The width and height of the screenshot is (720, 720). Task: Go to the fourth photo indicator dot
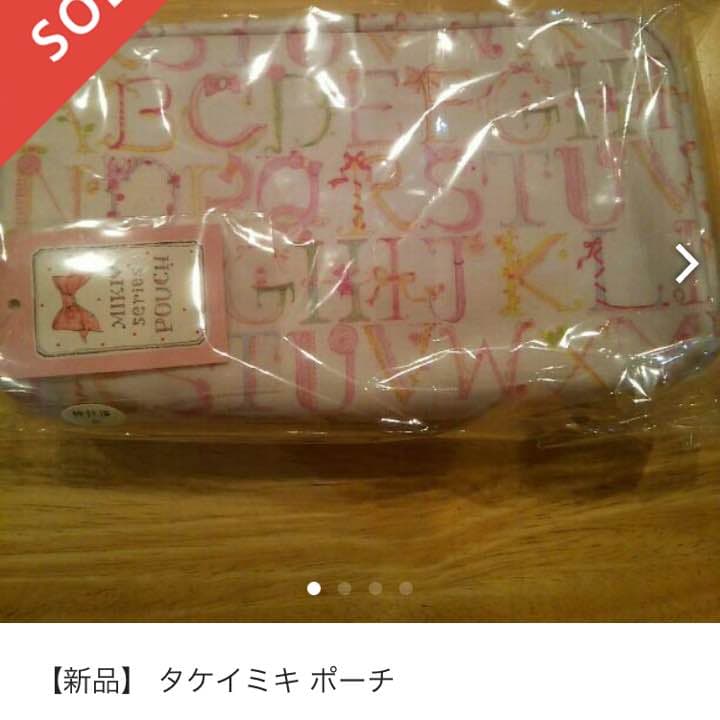point(405,588)
